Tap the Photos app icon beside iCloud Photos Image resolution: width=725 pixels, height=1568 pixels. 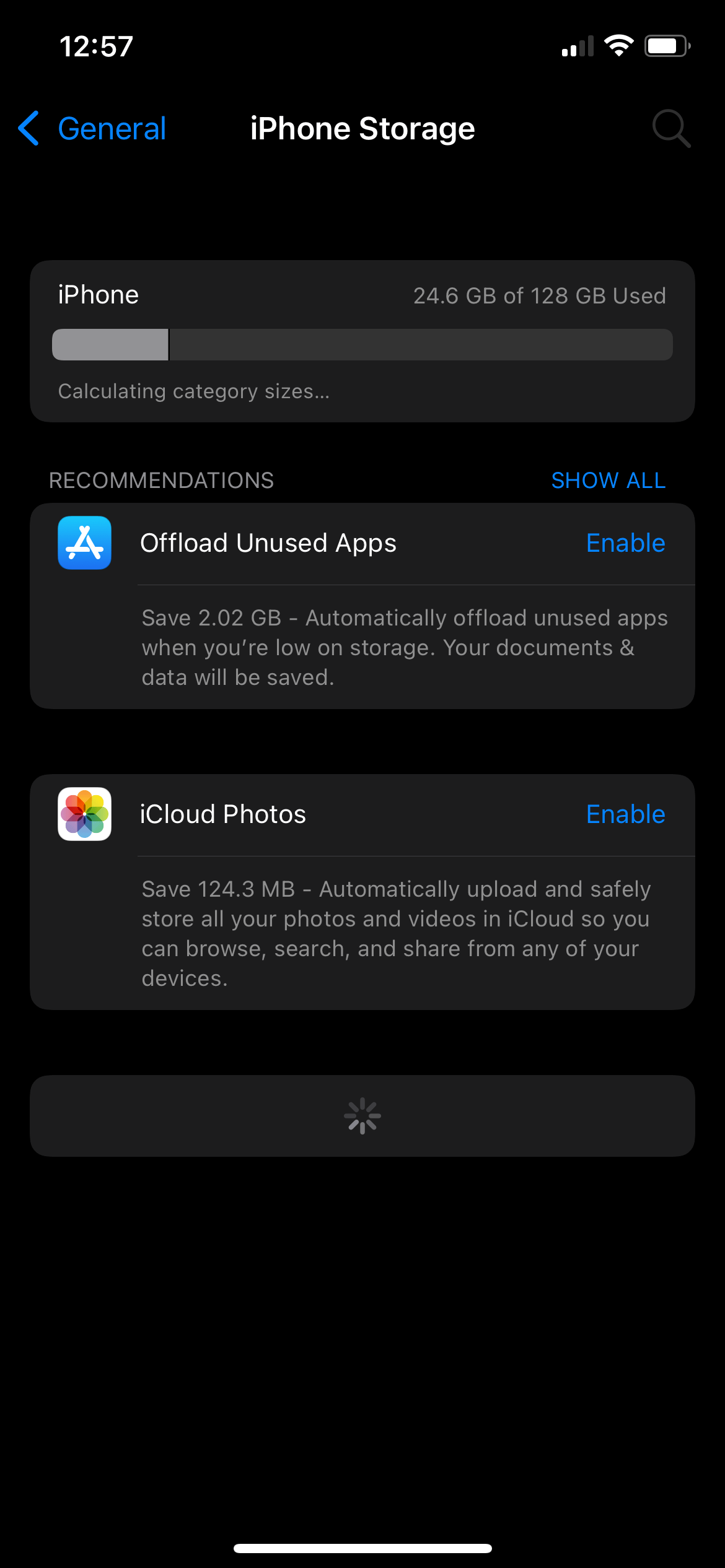click(x=84, y=814)
